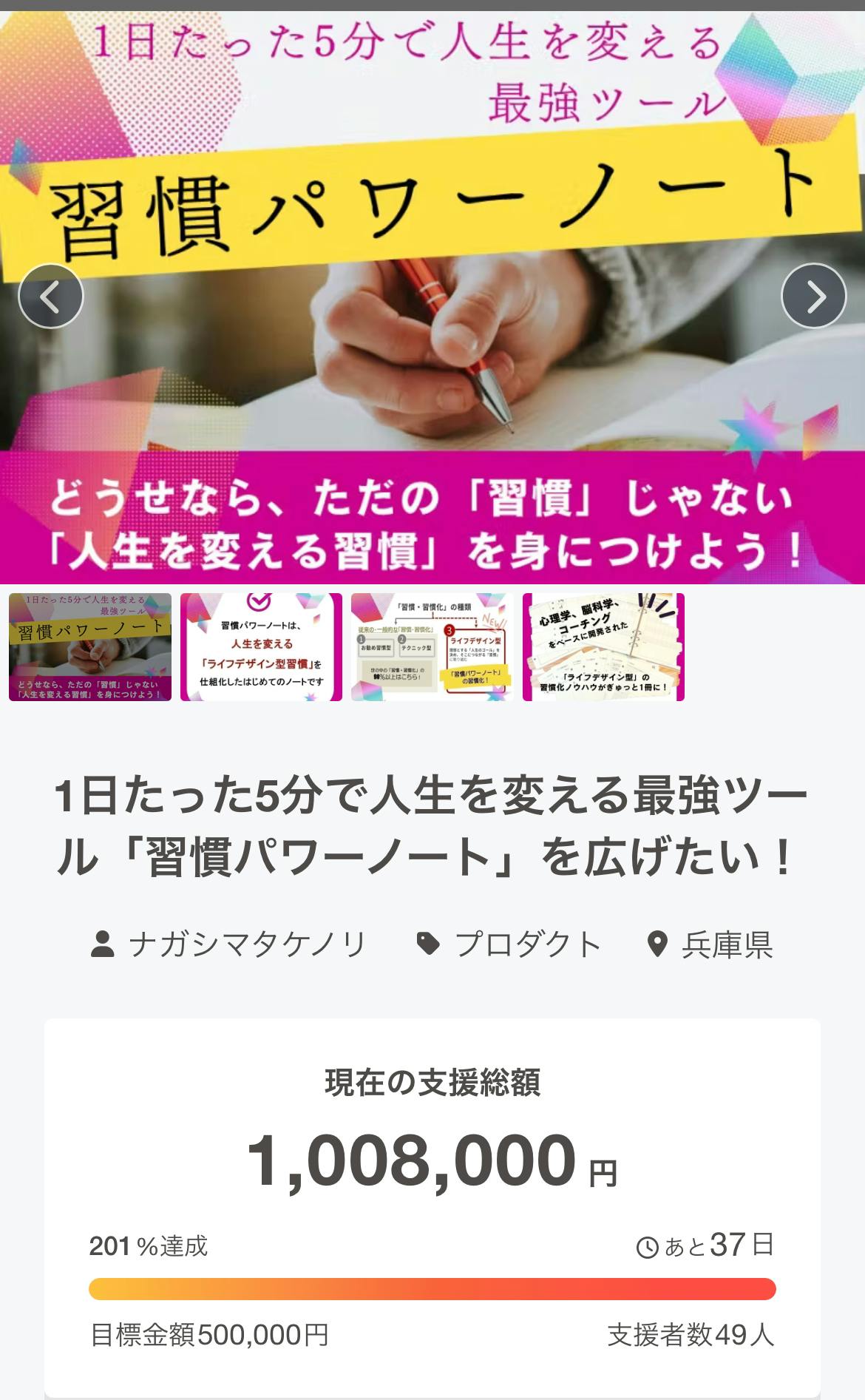This screenshot has width=865, height=1400.
Task: Select the first thumbnail with 習慣パワーノート title
Action: [90, 647]
